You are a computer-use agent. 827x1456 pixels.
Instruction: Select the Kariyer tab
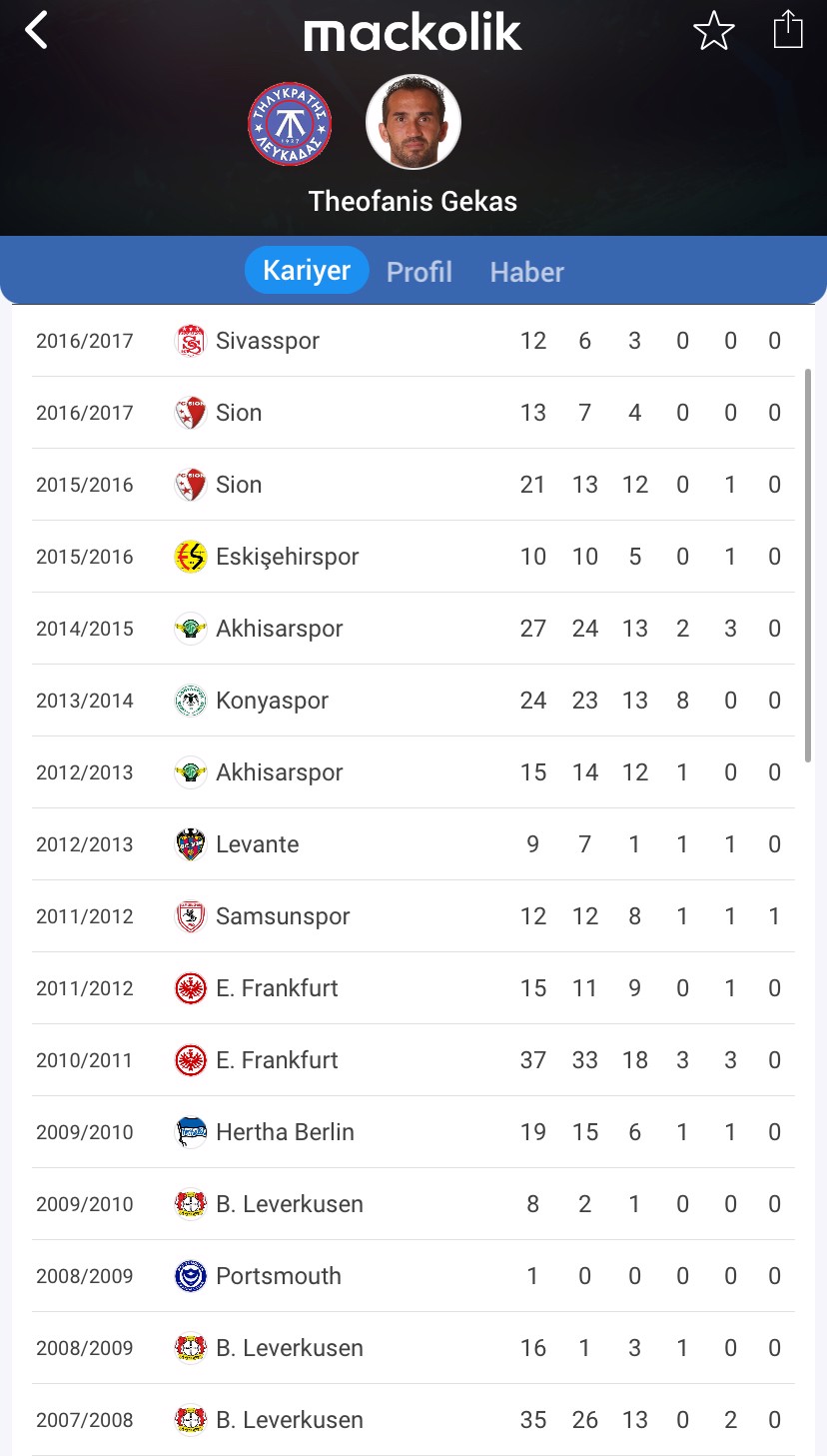[x=307, y=270]
